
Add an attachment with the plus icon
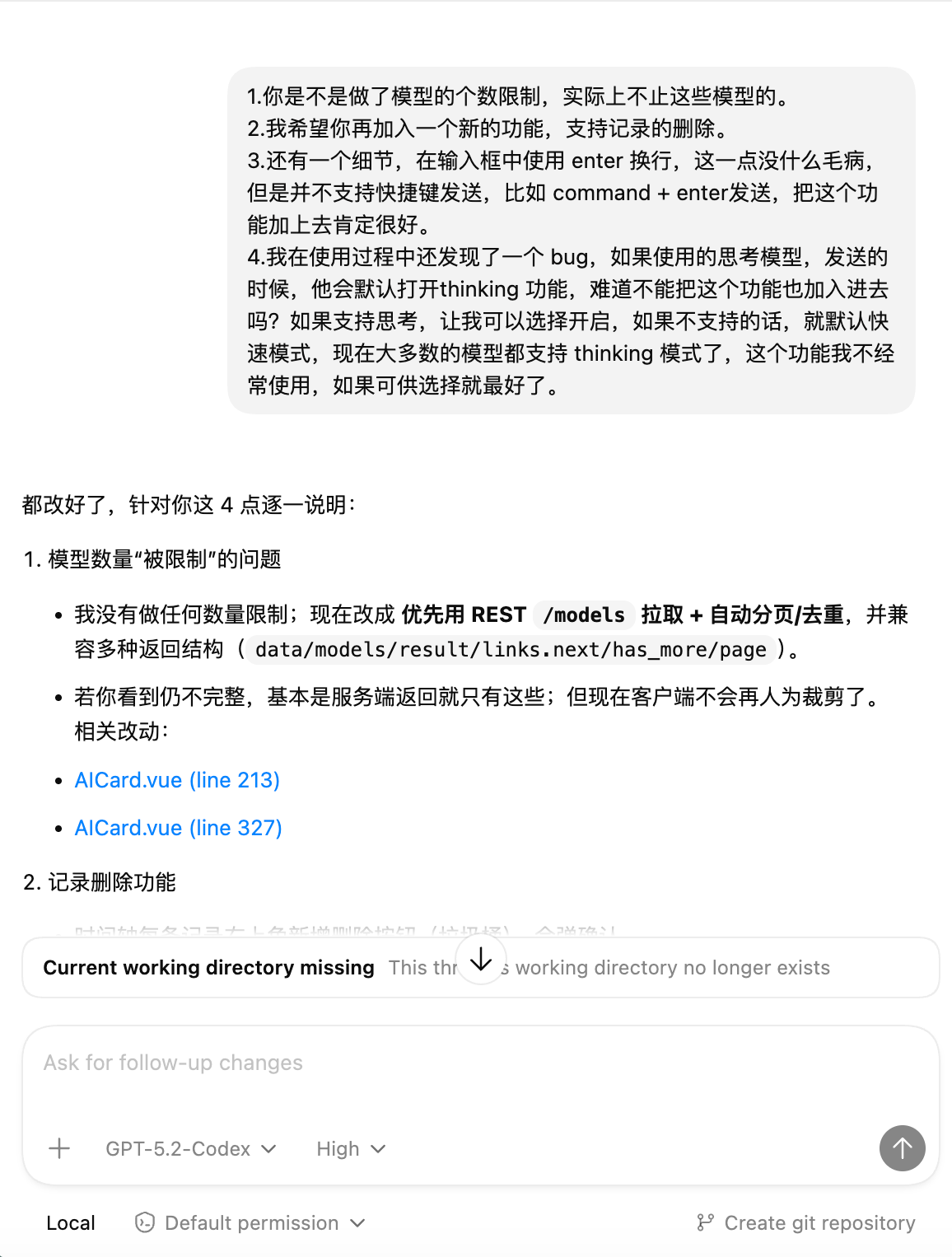click(59, 1148)
